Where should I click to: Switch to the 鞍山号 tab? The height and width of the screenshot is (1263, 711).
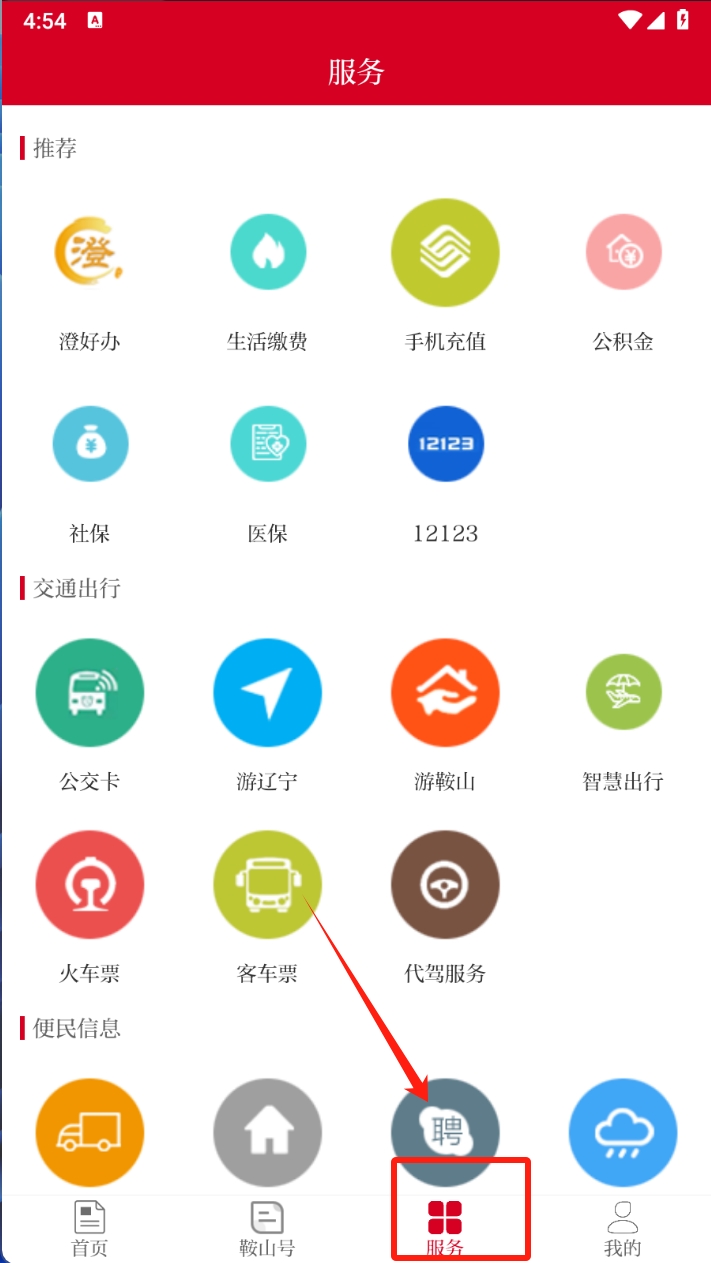click(x=267, y=1229)
